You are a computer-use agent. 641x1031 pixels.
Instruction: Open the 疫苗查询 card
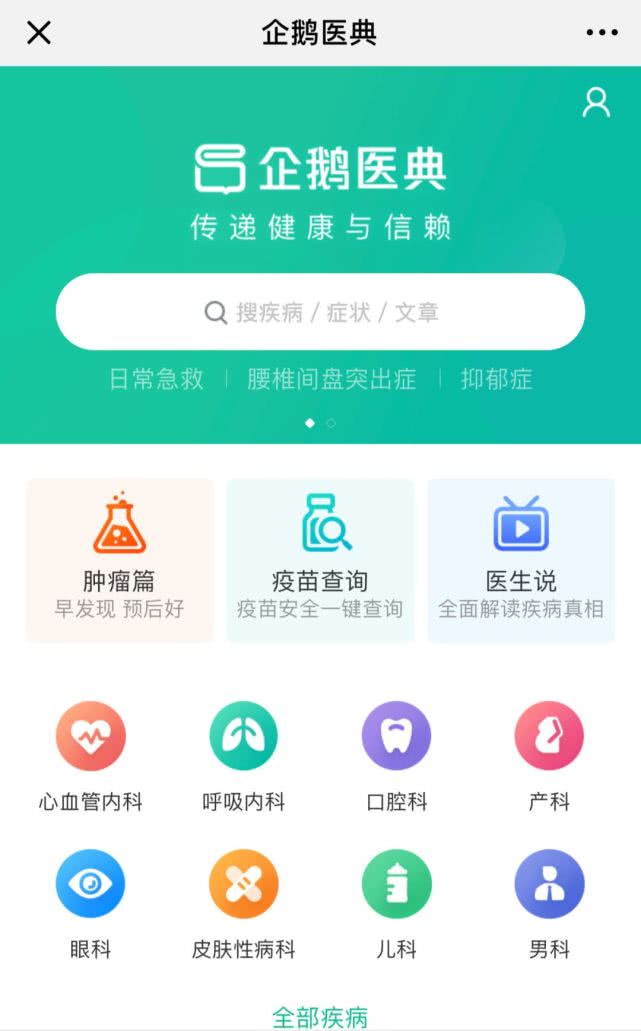tap(320, 560)
